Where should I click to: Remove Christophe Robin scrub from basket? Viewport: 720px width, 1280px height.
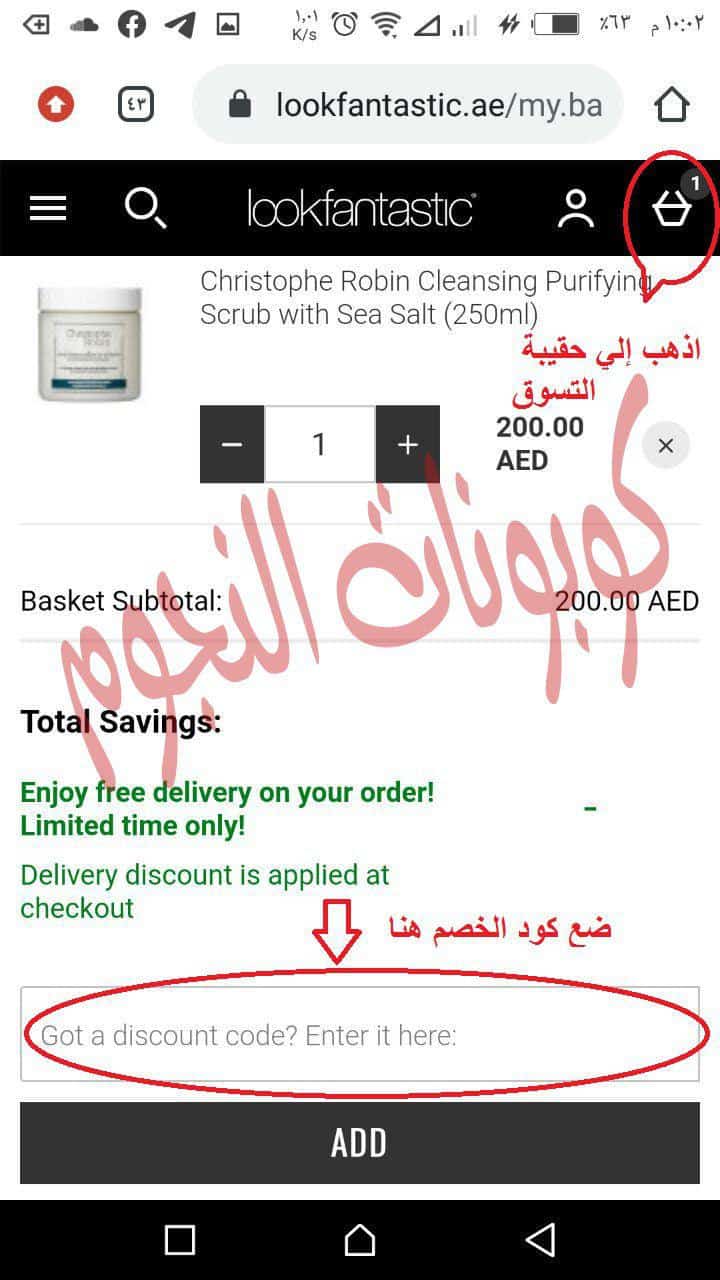tap(666, 445)
